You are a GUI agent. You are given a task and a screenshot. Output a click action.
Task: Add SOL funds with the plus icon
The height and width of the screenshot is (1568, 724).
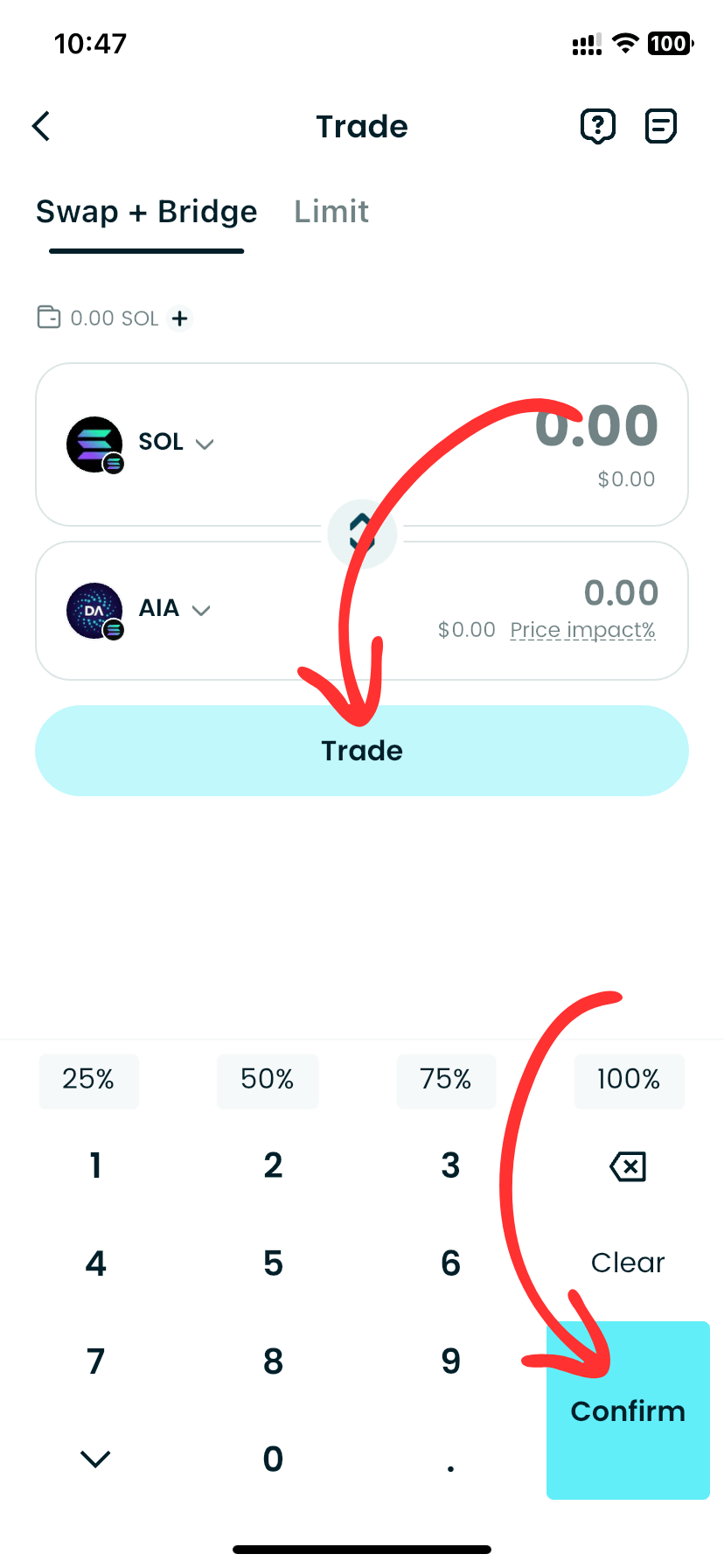[180, 318]
